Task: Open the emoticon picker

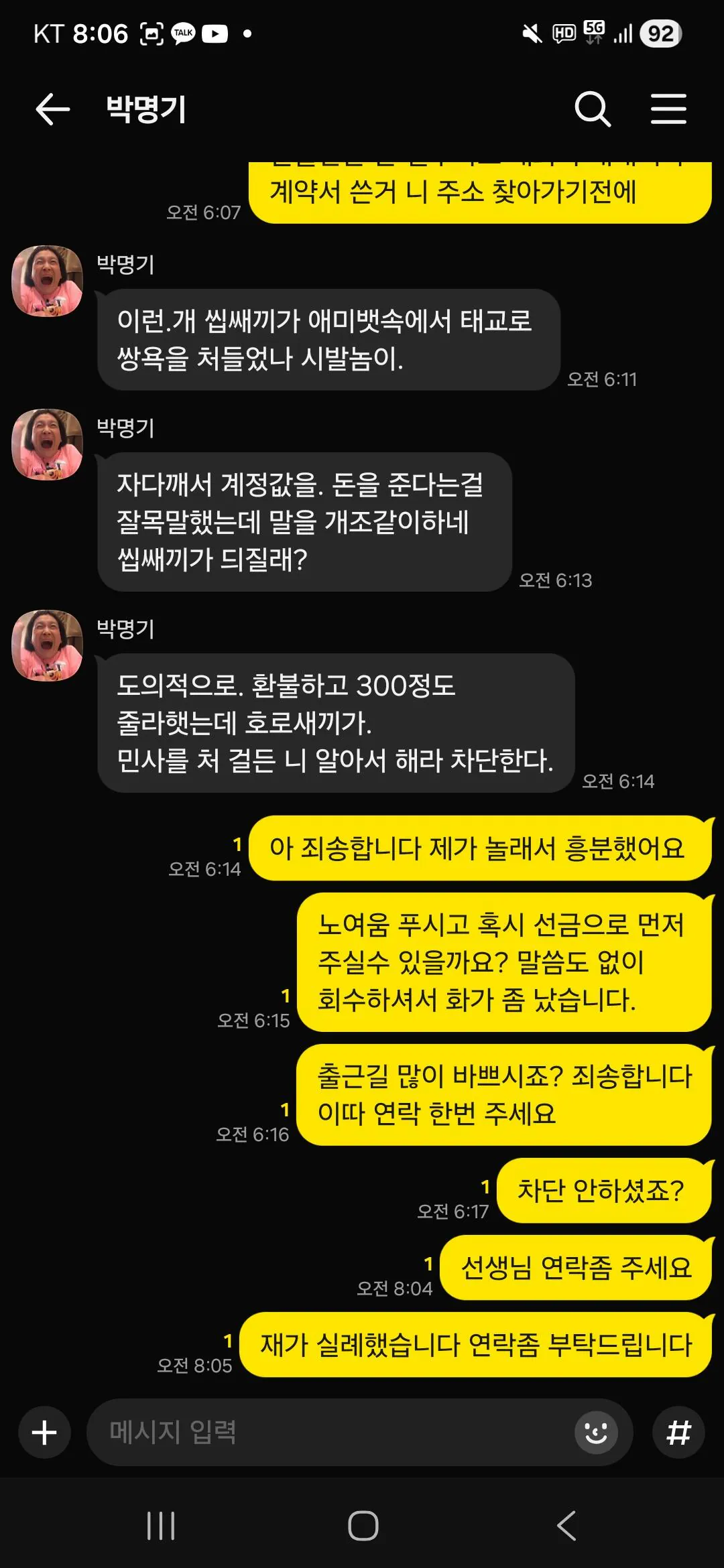Action: click(x=595, y=1433)
